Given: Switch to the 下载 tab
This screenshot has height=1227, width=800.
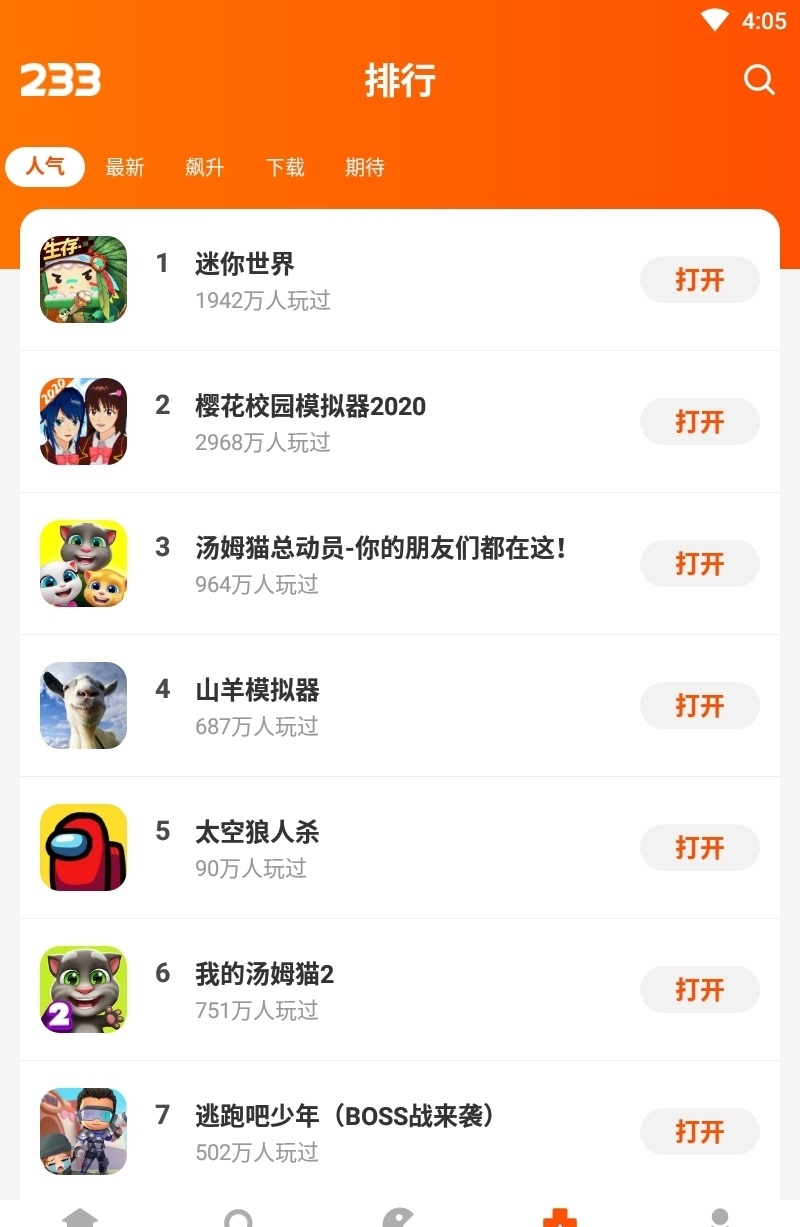Looking at the screenshot, I should [x=285, y=167].
